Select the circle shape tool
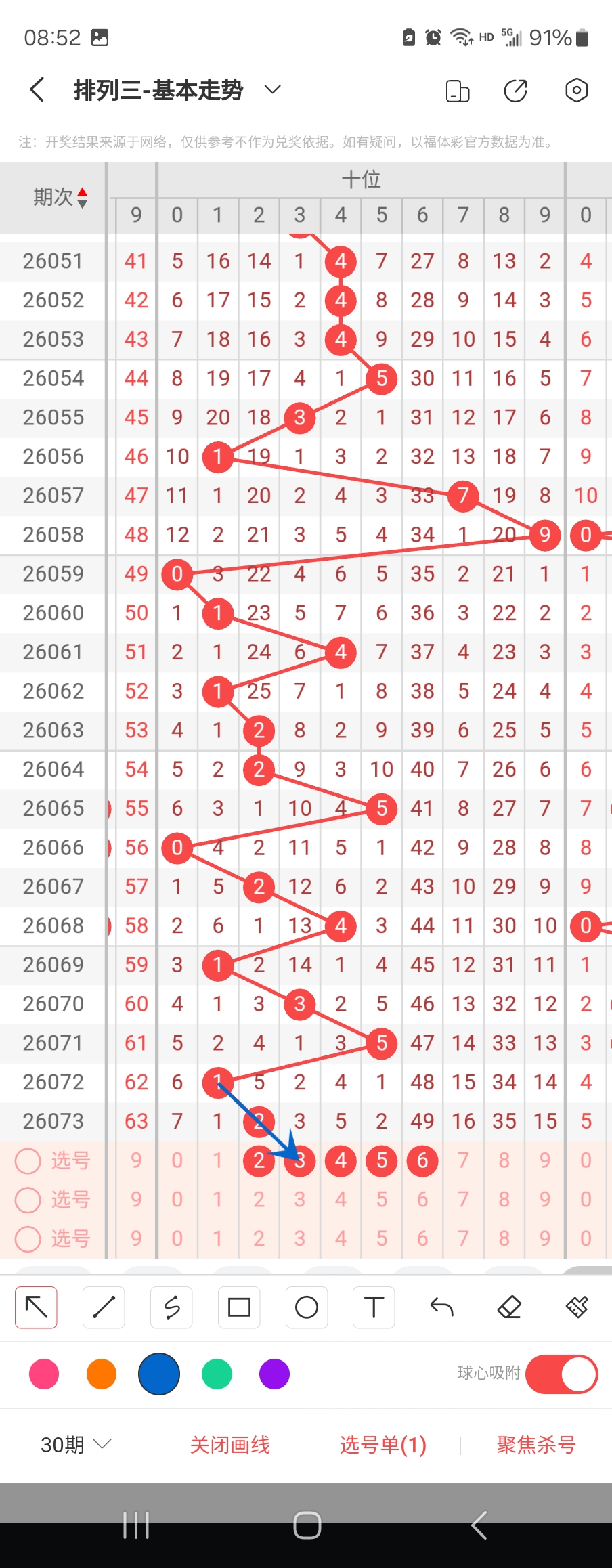This screenshot has height=1568, width=612. pos(307,1307)
